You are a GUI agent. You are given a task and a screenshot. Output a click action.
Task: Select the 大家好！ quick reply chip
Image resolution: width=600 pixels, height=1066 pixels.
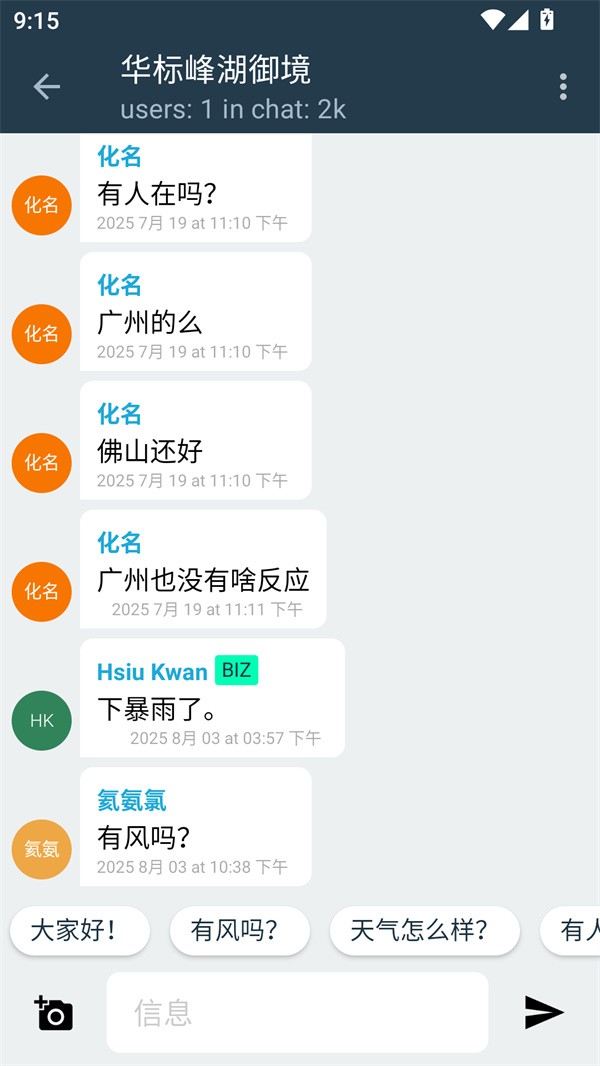coord(80,931)
